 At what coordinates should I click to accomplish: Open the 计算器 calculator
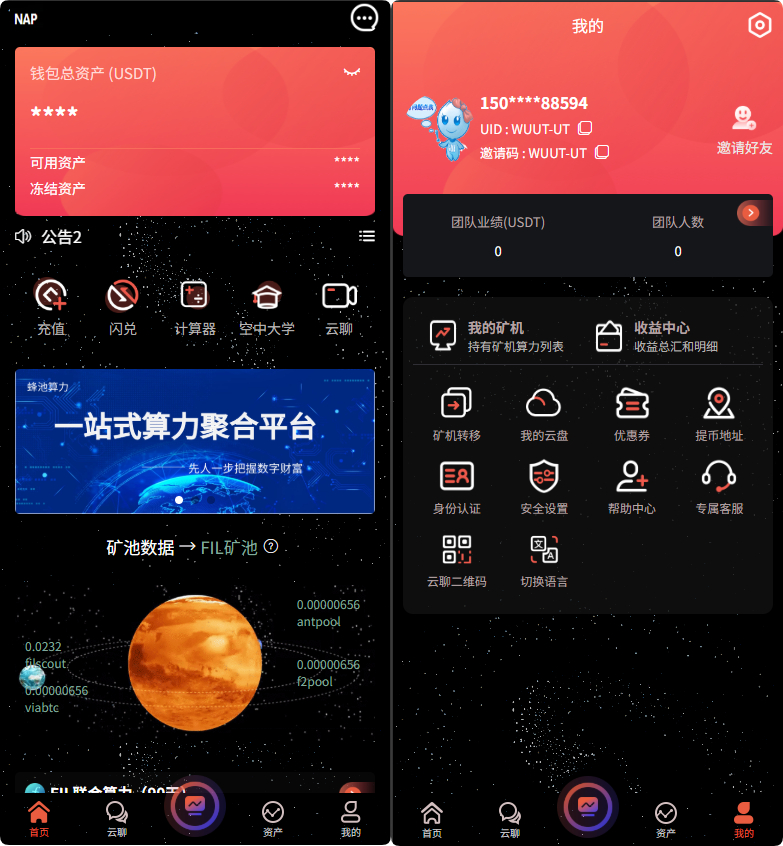coord(194,306)
